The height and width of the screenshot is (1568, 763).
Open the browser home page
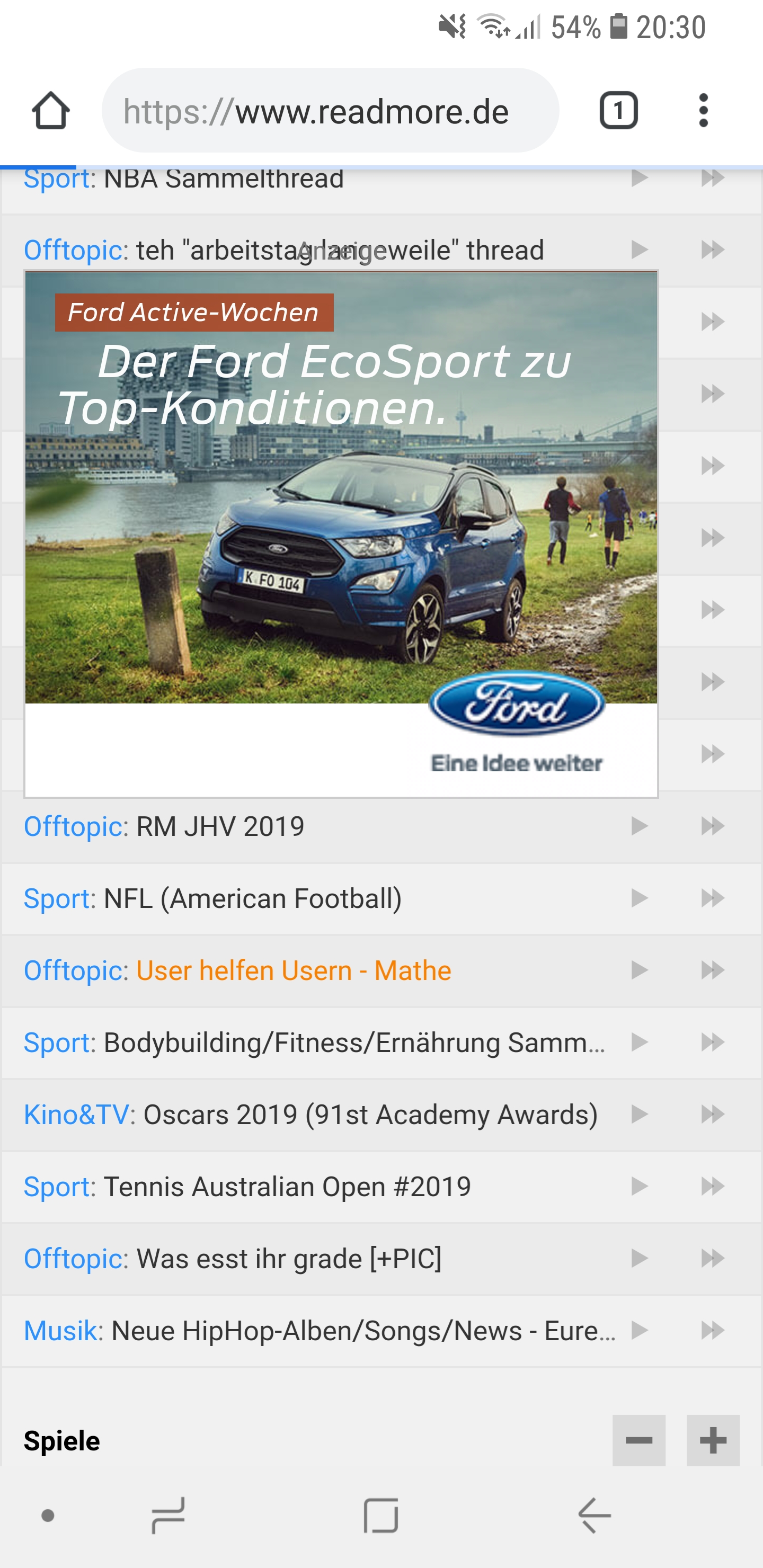[50, 111]
